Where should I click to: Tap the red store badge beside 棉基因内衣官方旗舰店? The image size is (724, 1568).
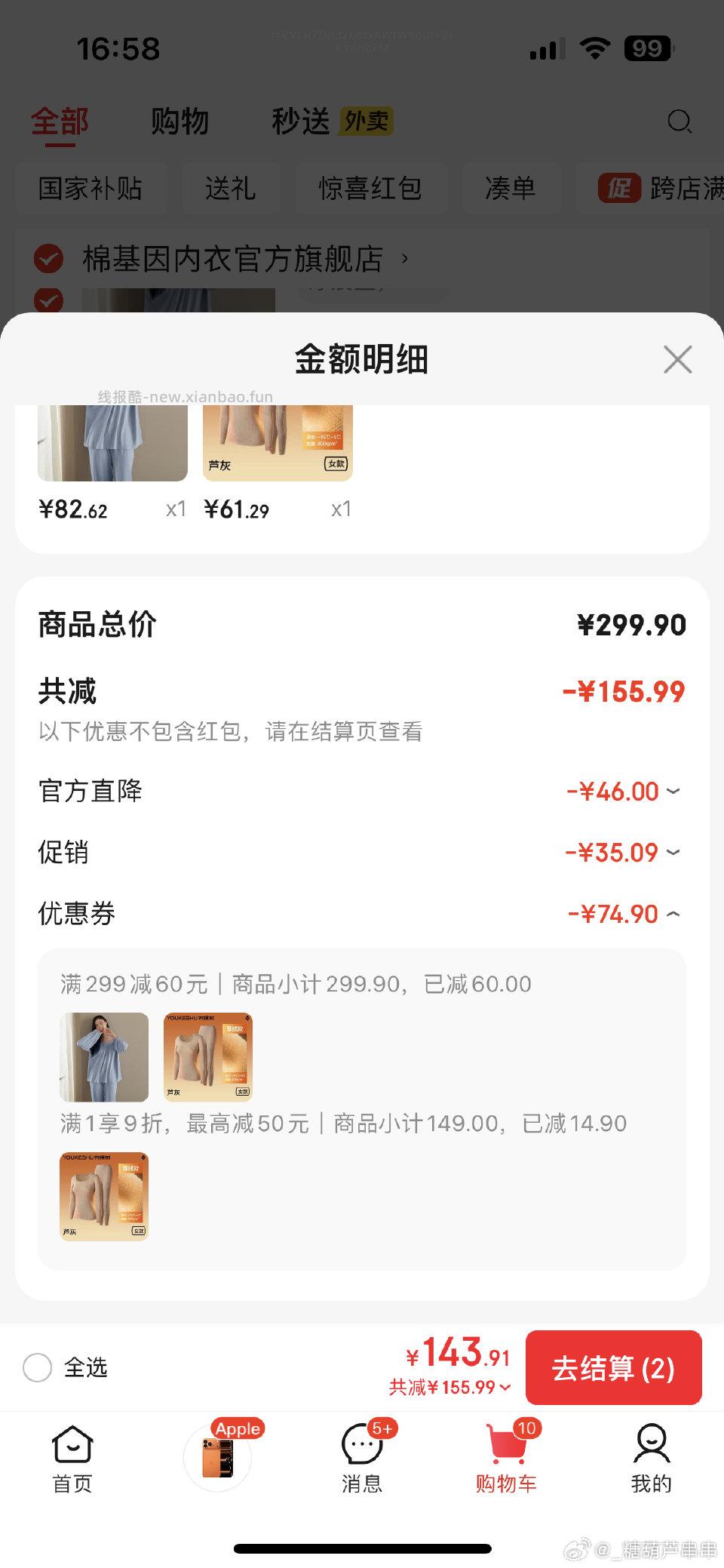pos(48,259)
